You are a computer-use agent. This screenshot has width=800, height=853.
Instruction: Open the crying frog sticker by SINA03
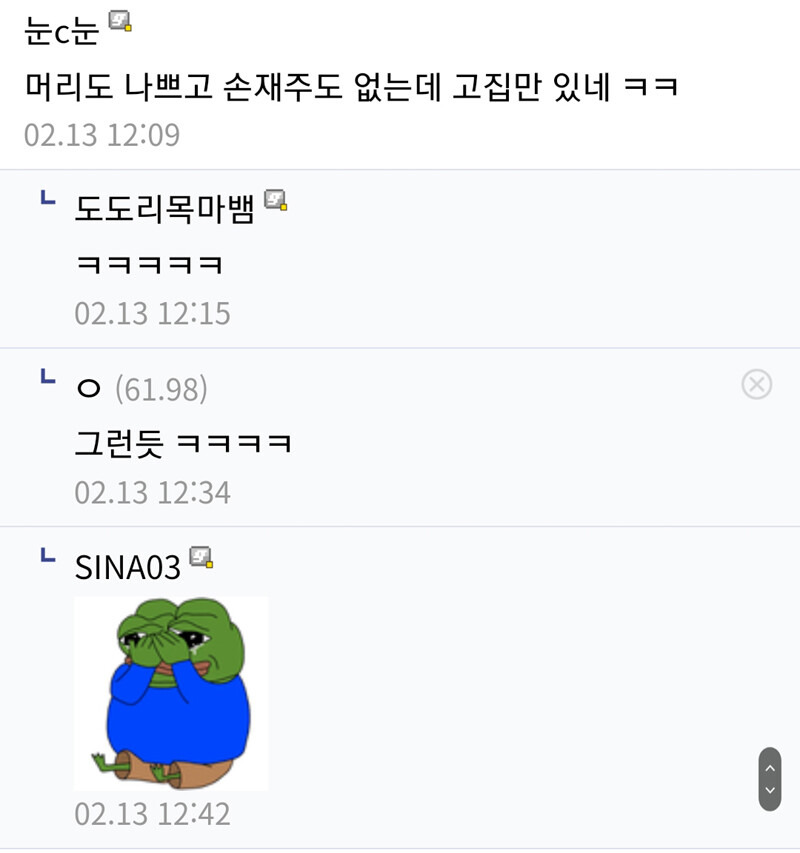point(171,693)
